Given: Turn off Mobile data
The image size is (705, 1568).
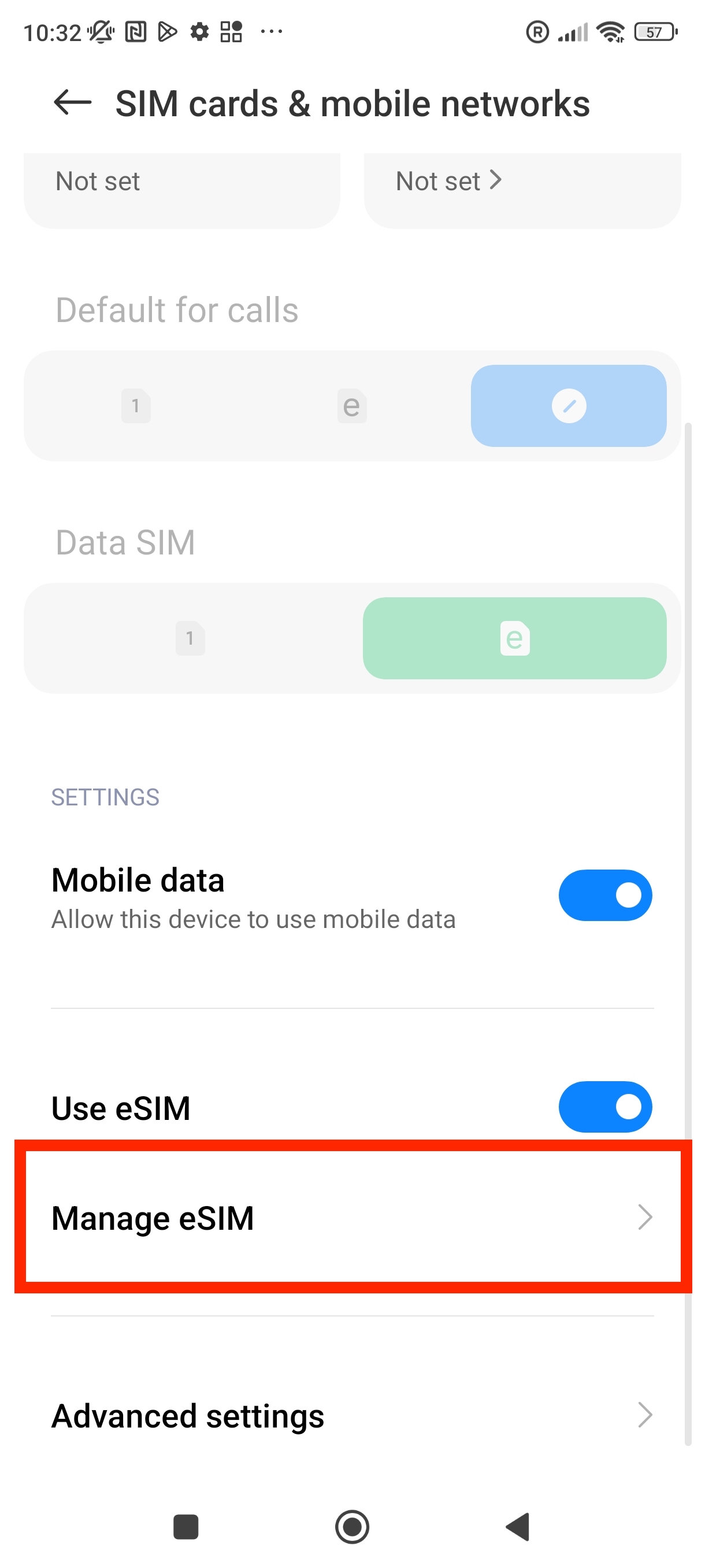Looking at the screenshot, I should point(604,895).
